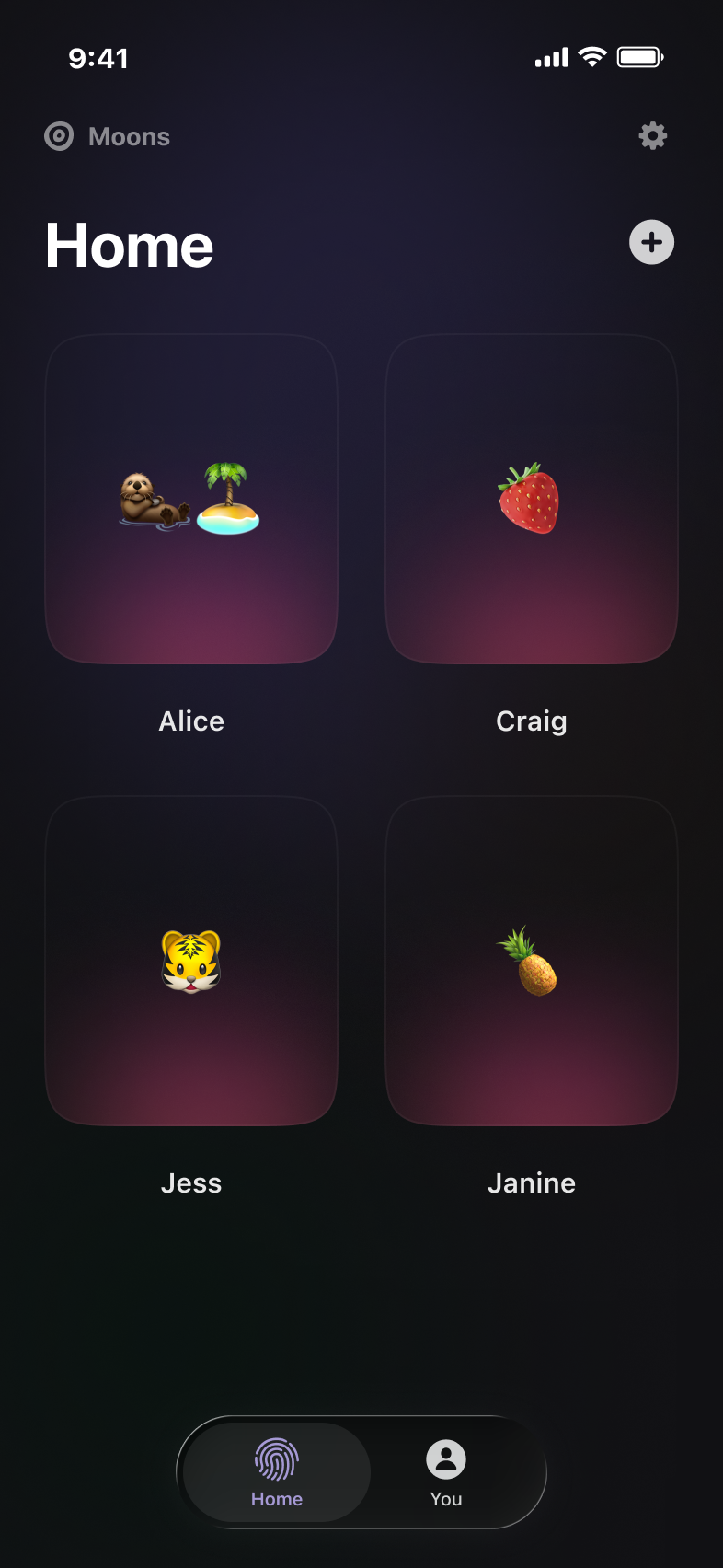Image resolution: width=723 pixels, height=1568 pixels.
Task: Tap the tiger emoji on Jess's card
Action: coord(190,961)
